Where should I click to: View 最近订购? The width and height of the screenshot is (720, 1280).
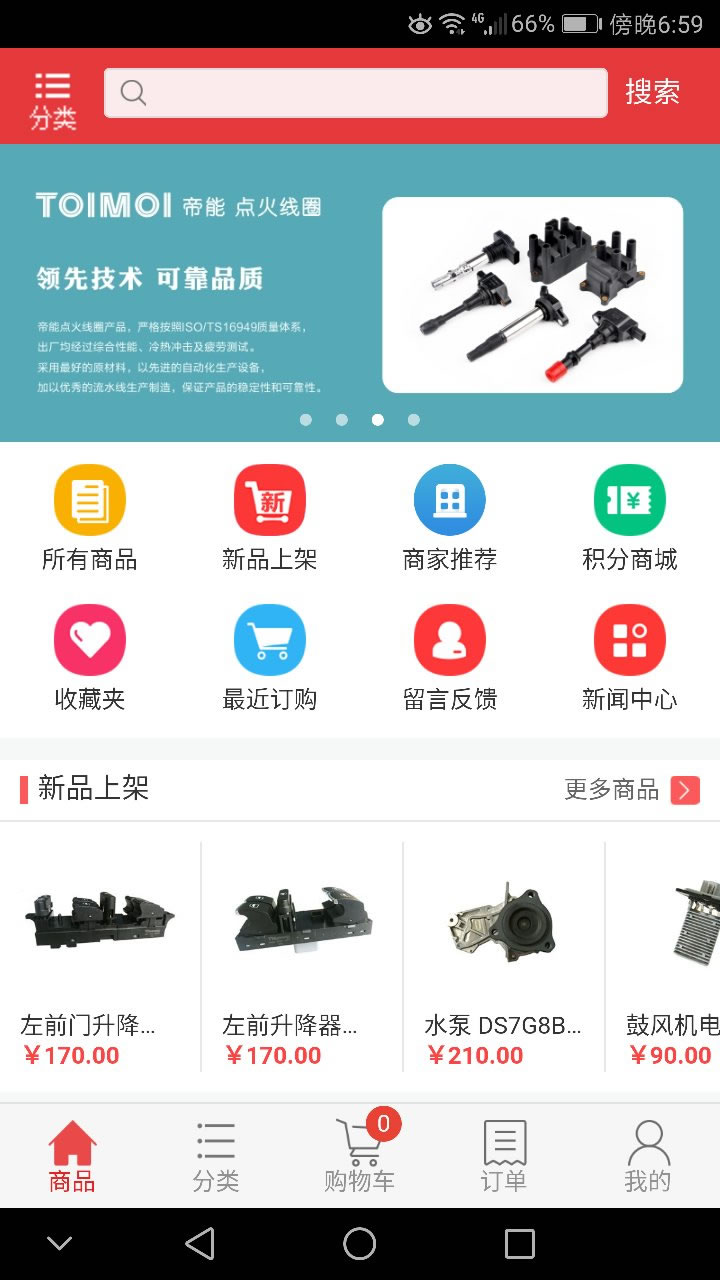(269, 658)
